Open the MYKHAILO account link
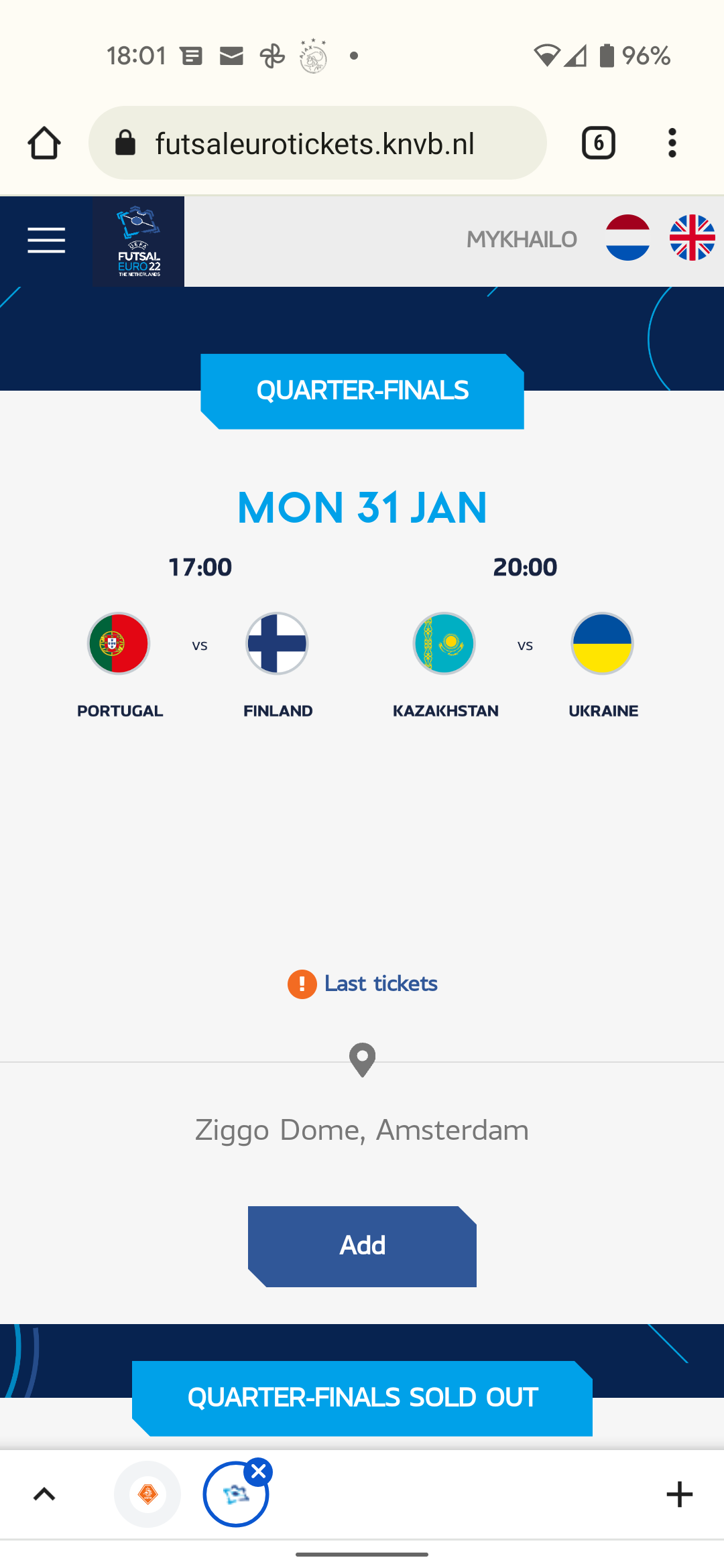The width and height of the screenshot is (724, 1568). (x=522, y=239)
